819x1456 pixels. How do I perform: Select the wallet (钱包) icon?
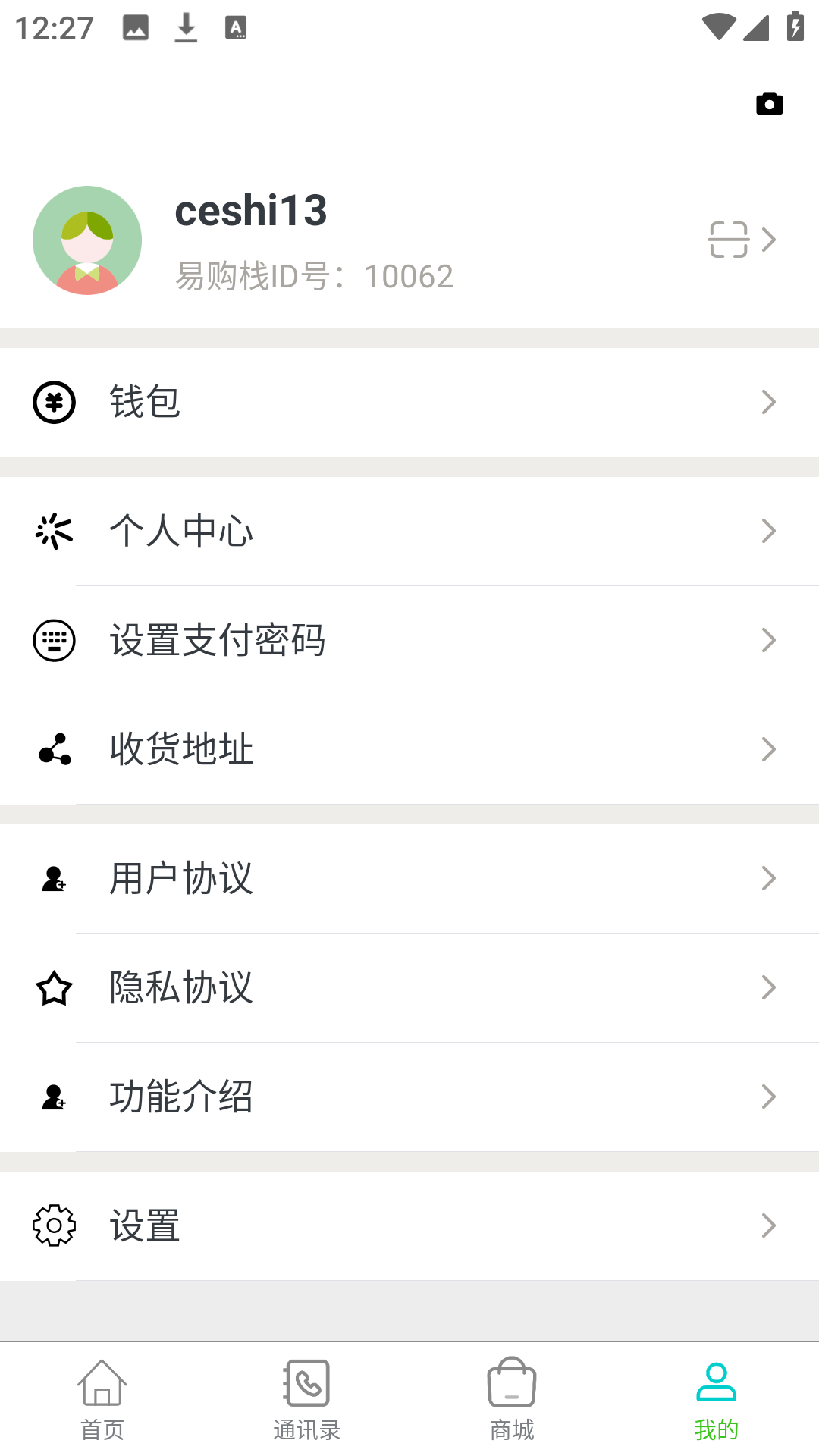(54, 402)
